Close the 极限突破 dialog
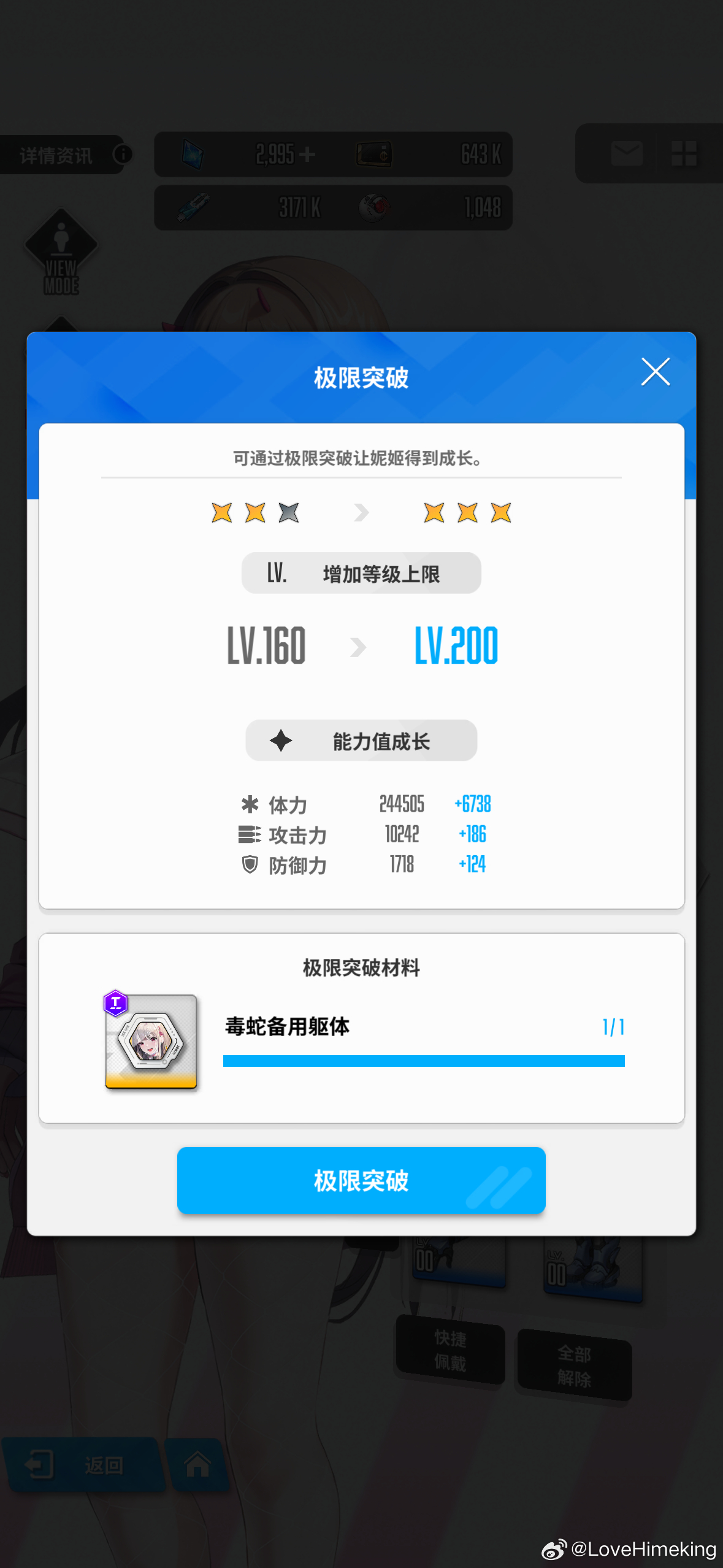The width and height of the screenshot is (723, 1568). pos(655,372)
